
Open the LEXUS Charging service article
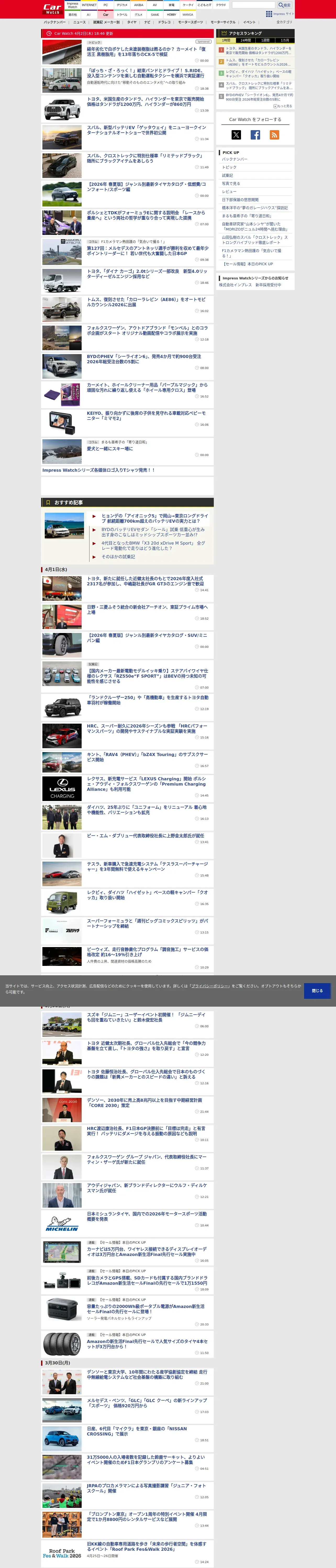point(146,784)
